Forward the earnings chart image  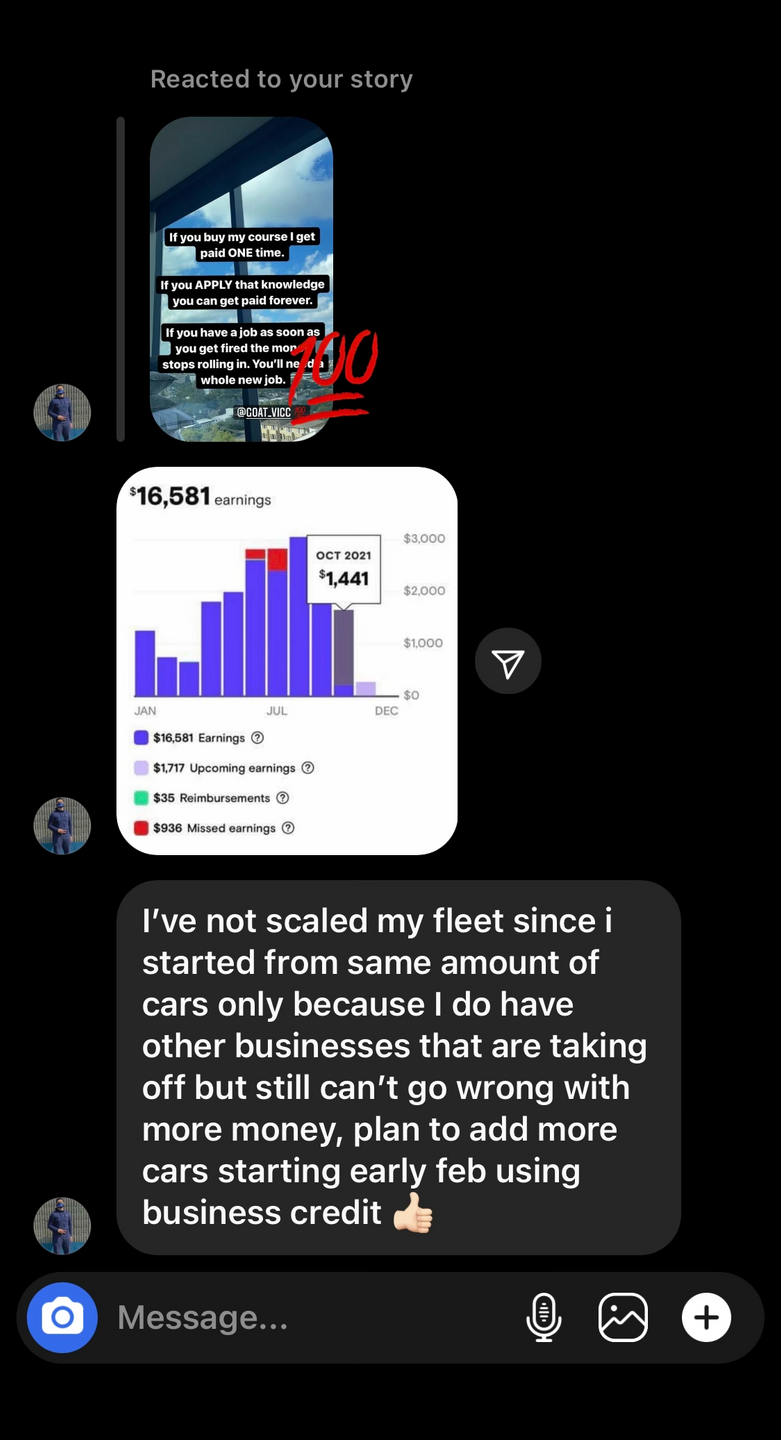(508, 661)
